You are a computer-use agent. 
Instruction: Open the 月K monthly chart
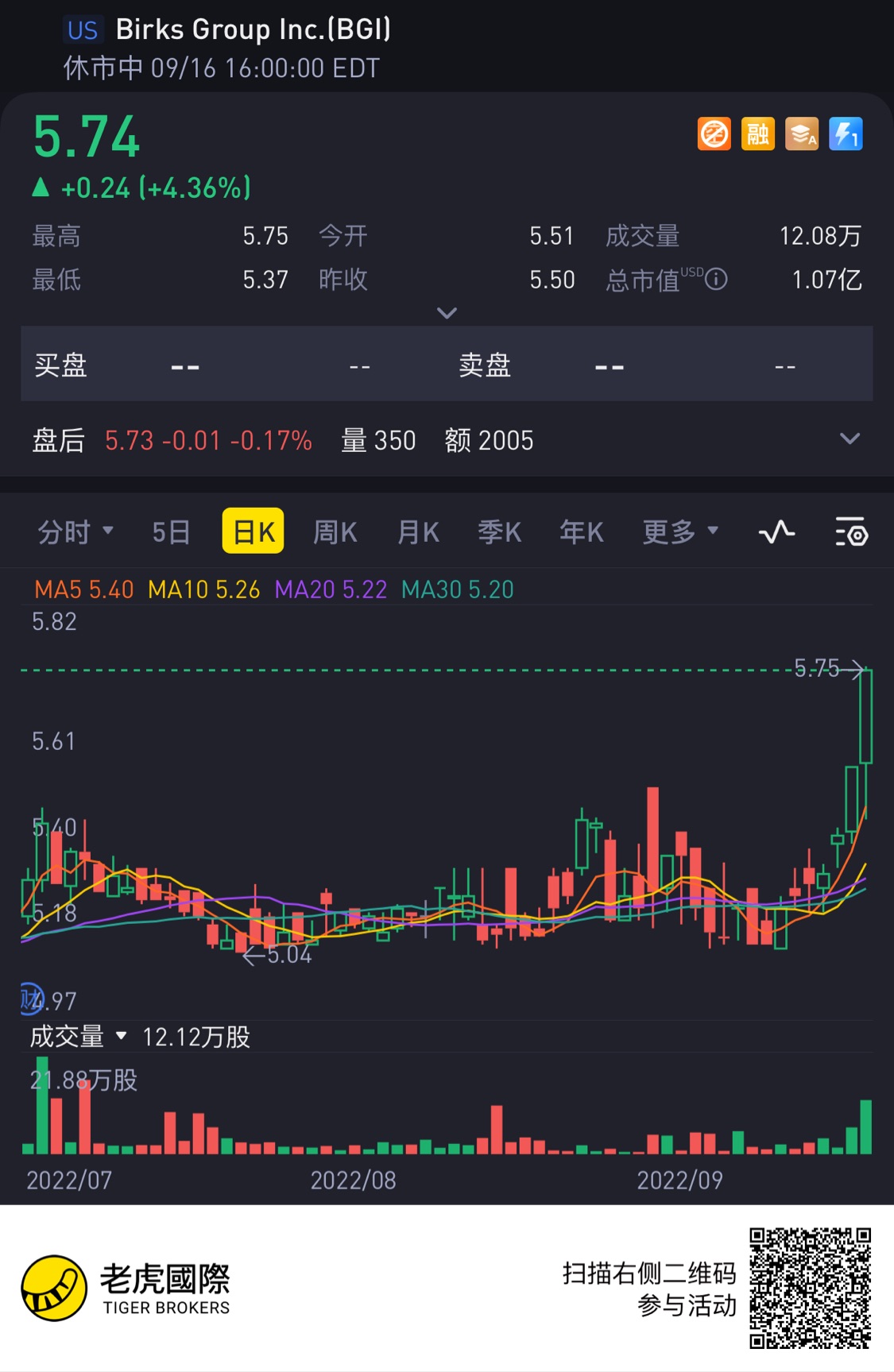pos(418,531)
